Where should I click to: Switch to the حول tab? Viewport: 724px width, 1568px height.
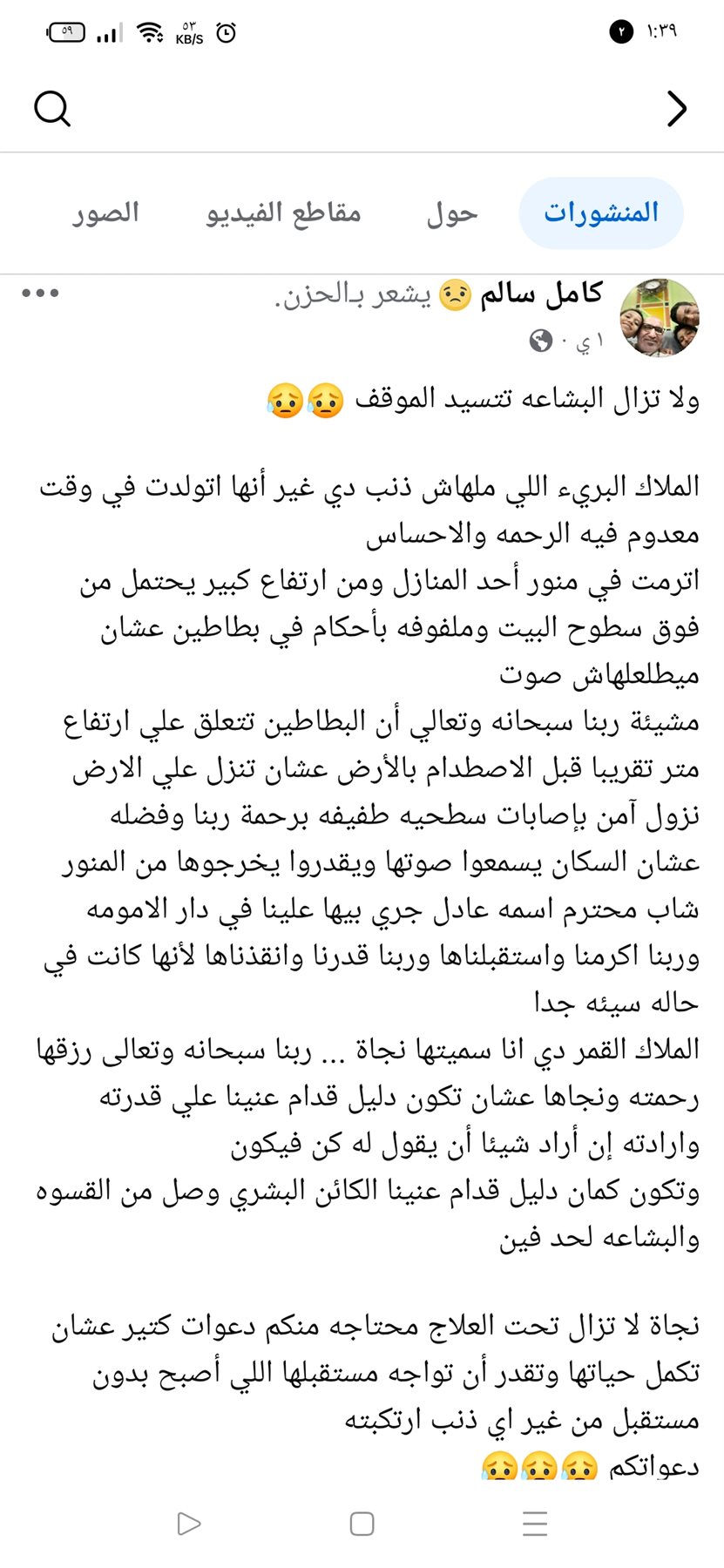pos(451,213)
